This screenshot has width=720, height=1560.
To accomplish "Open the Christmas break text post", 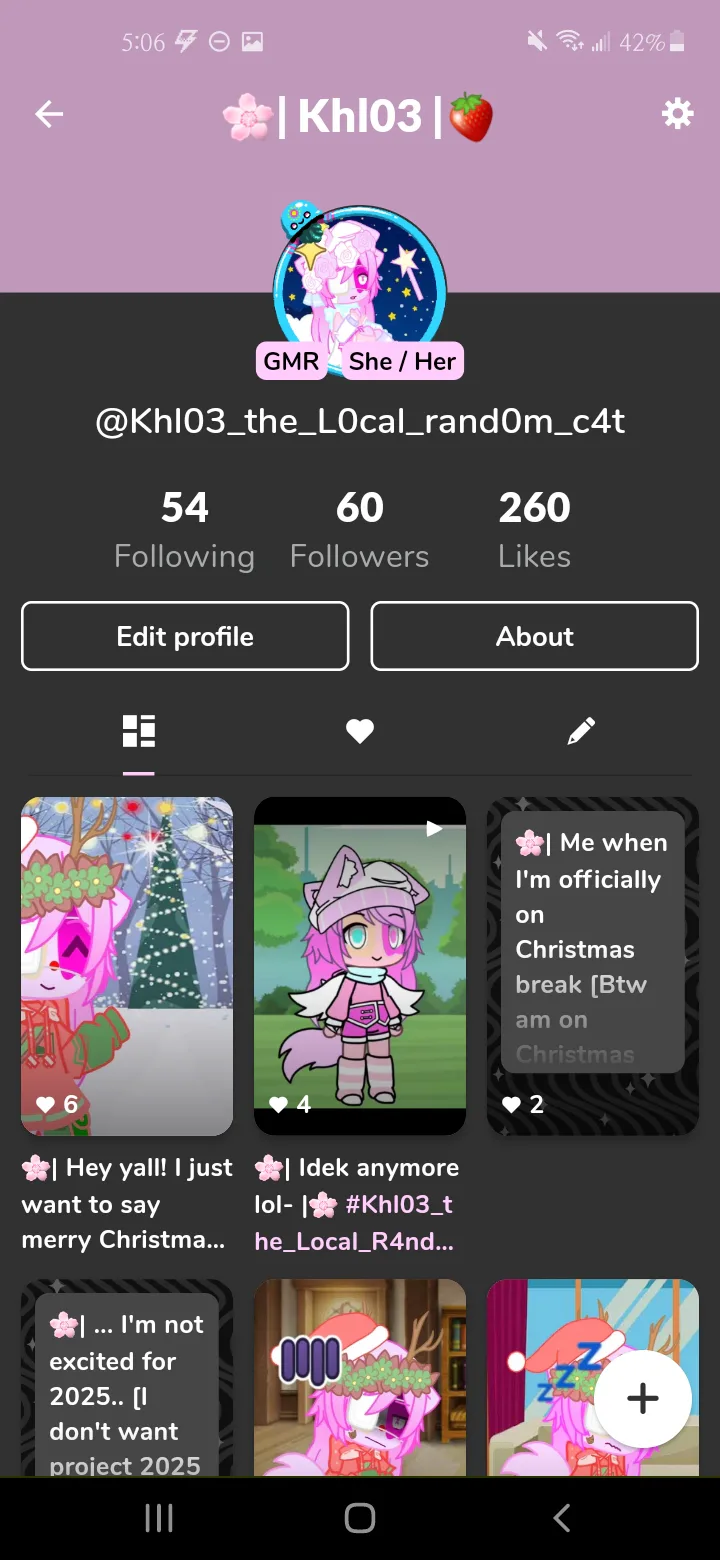I will [593, 966].
